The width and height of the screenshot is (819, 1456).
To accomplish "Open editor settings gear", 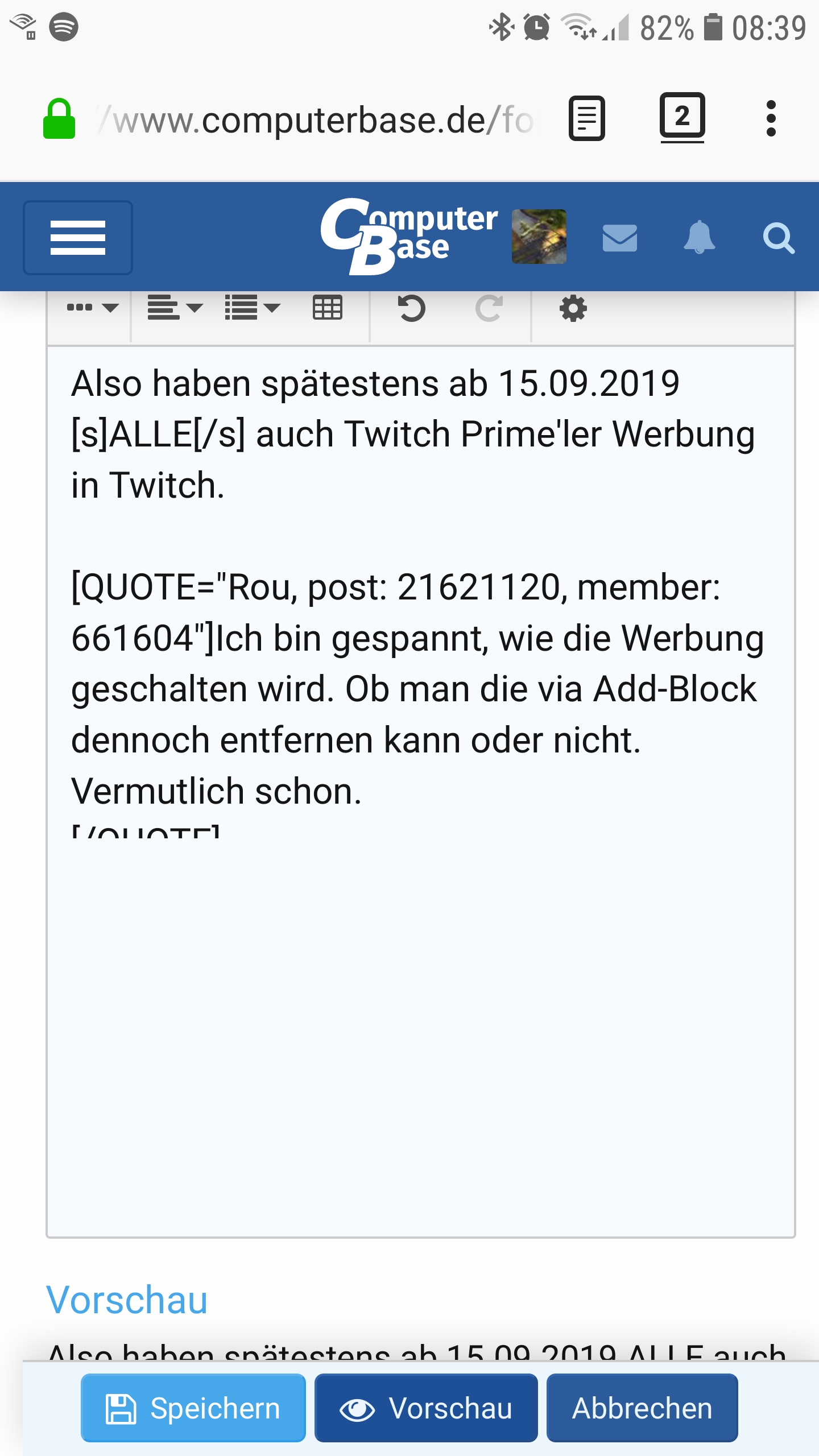I will pos(573,308).
